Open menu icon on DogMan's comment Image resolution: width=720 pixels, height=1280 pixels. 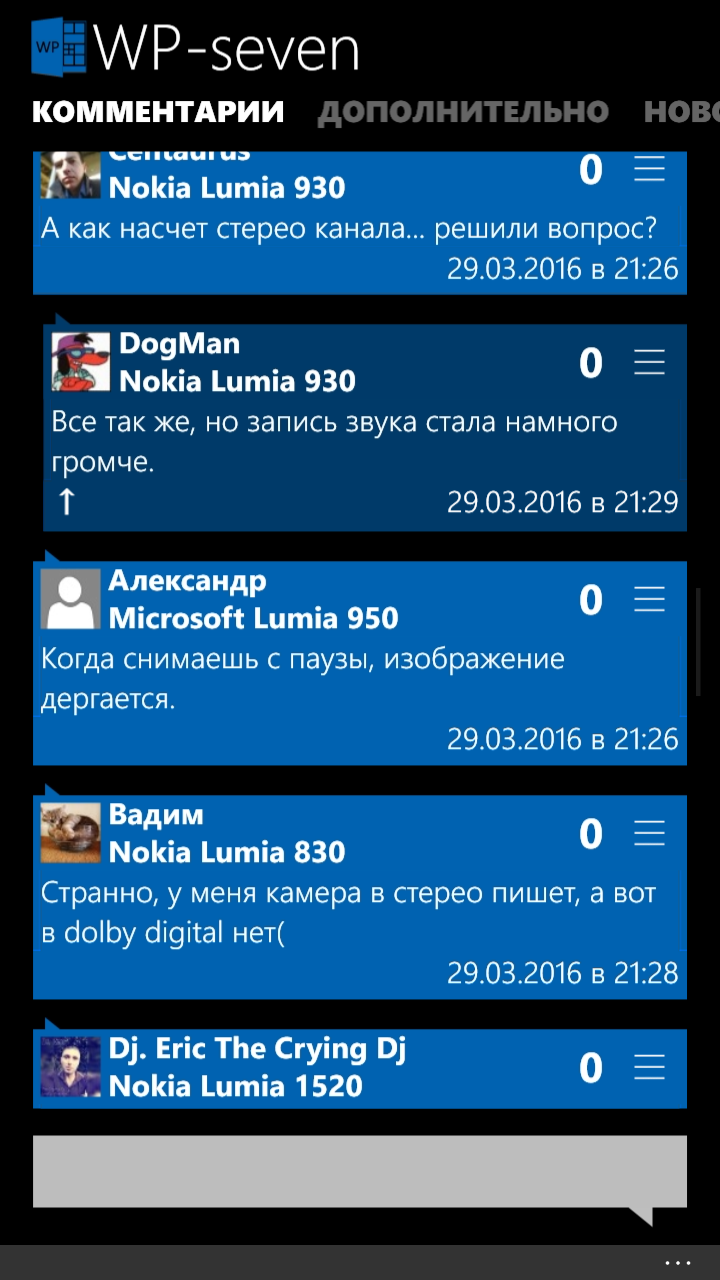coord(650,363)
